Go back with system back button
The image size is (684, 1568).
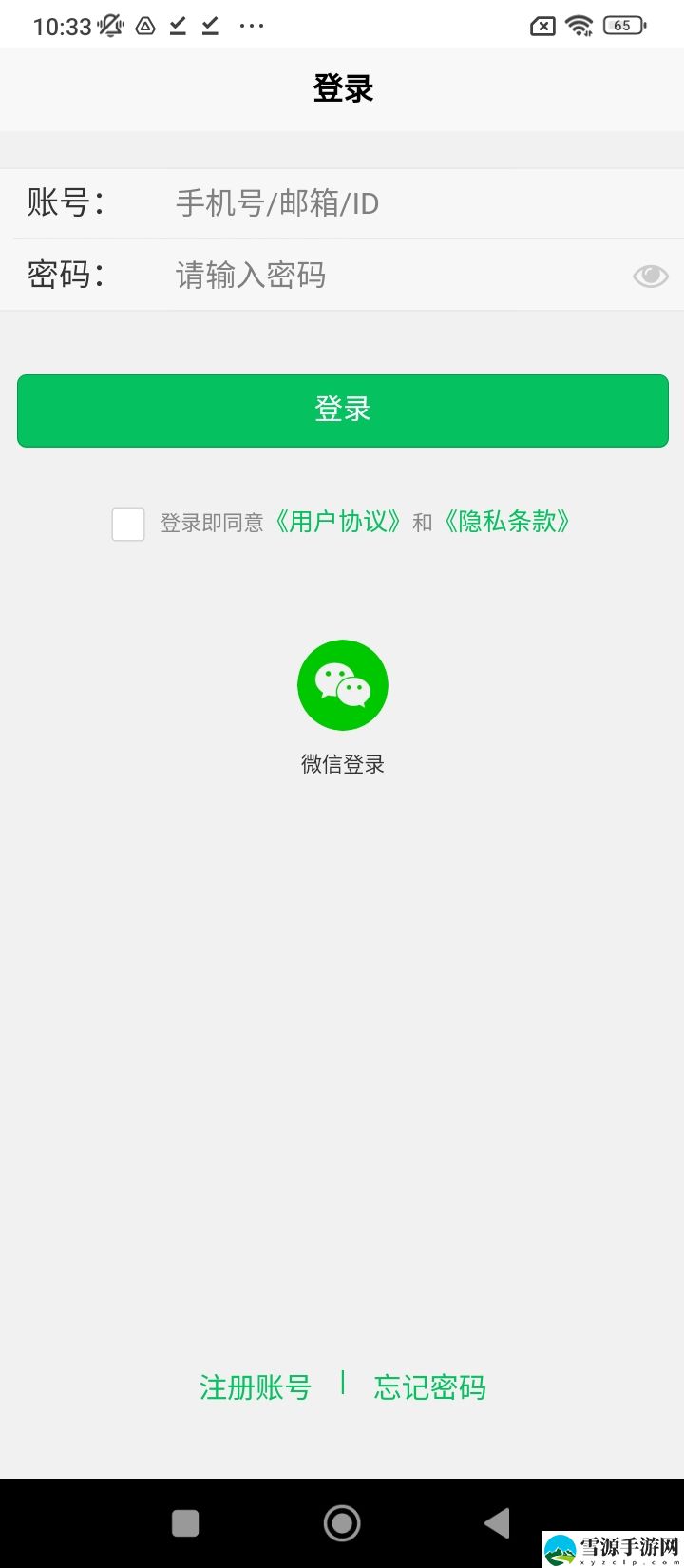tap(497, 1523)
